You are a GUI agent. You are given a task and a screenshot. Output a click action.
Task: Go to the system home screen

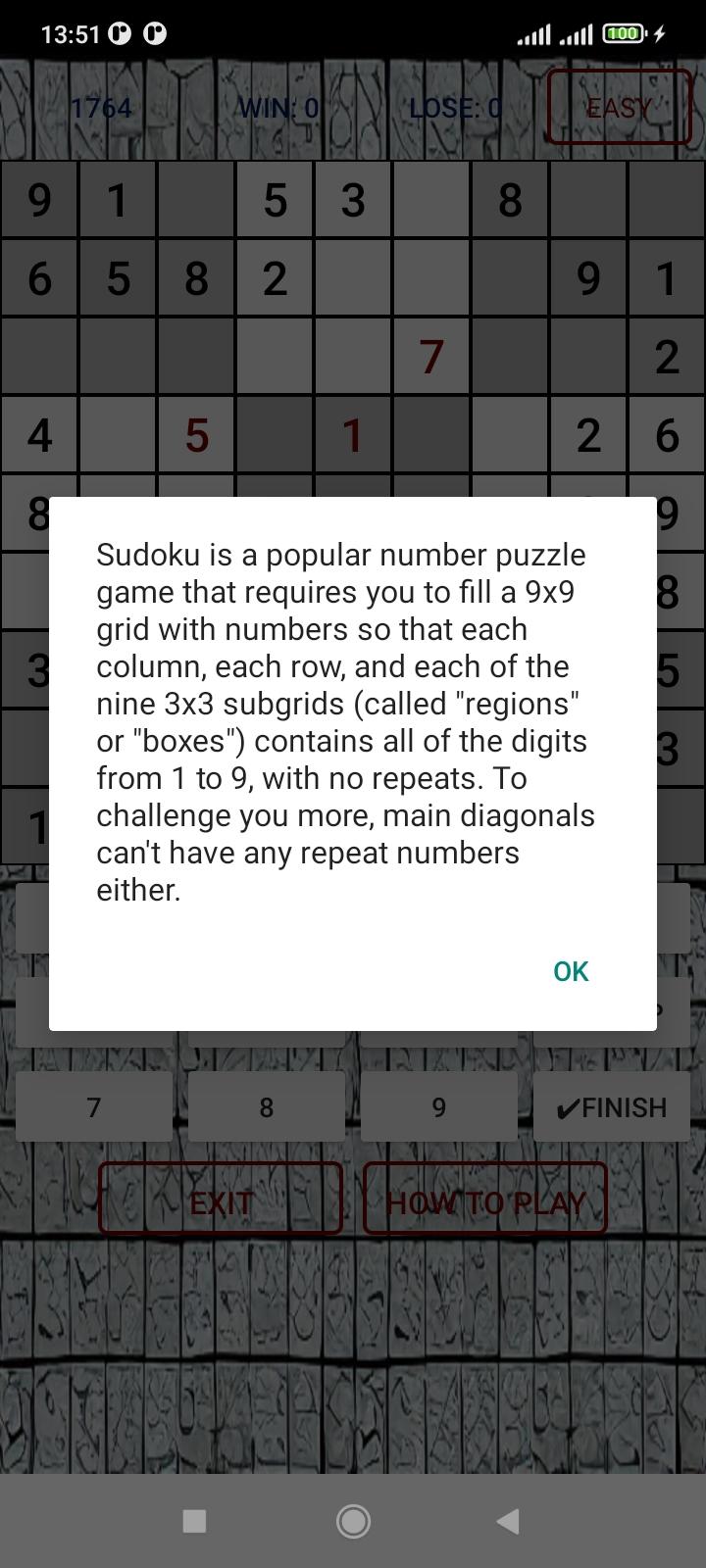click(353, 1521)
